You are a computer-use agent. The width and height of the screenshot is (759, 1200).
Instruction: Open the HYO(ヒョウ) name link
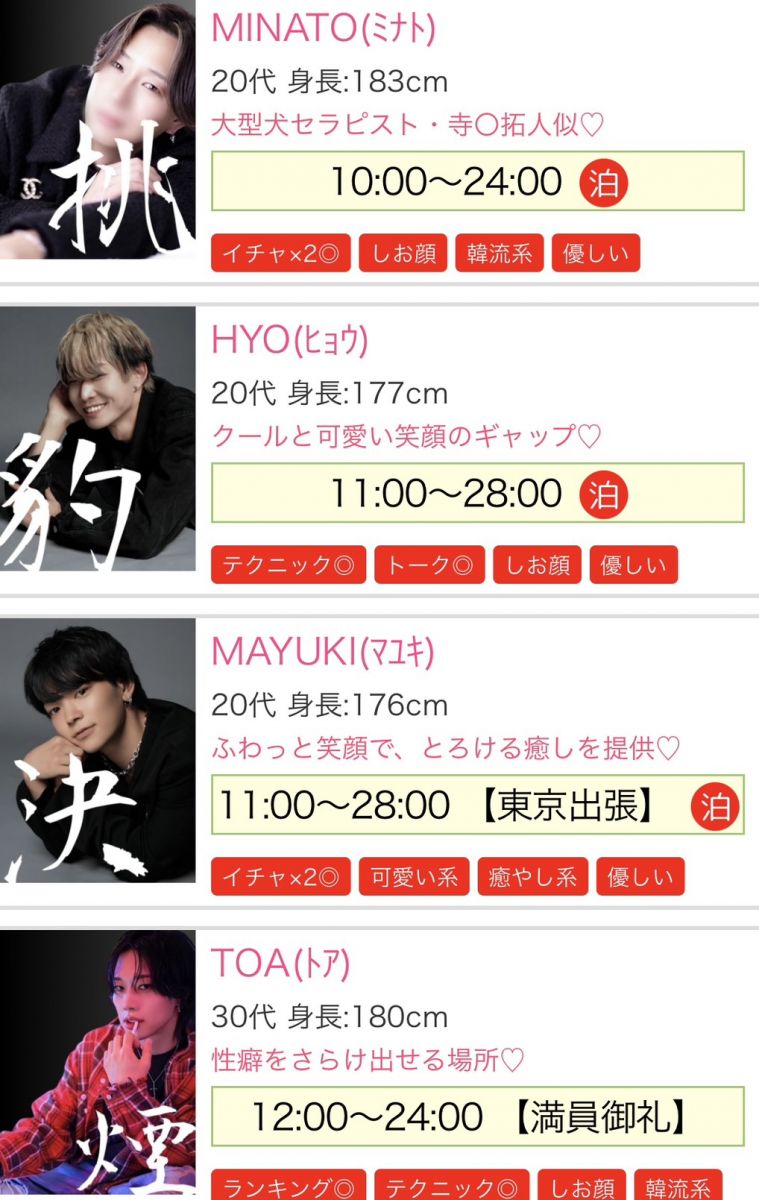tap(289, 341)
